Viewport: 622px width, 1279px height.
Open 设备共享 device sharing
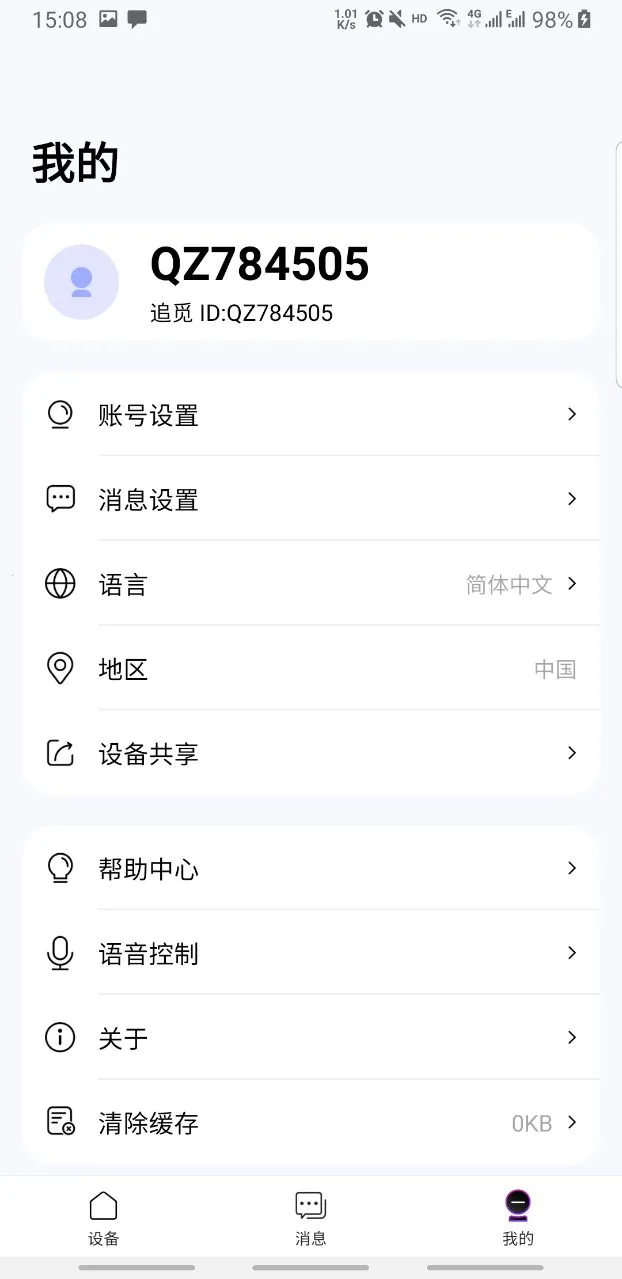(x=310, y=753)
